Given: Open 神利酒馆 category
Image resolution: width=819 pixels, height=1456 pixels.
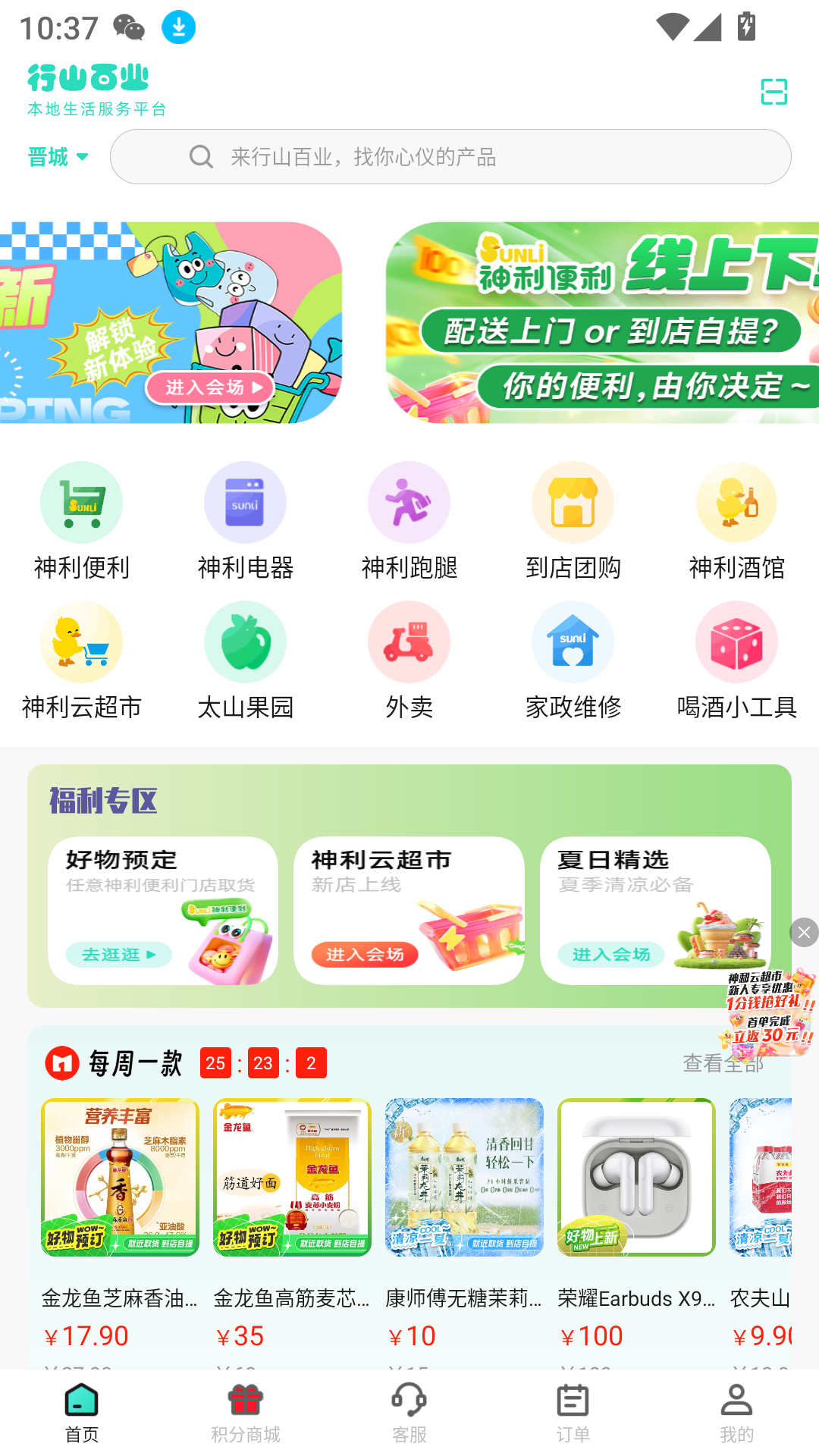Looking at the screenshot, I should coord(736,520).
